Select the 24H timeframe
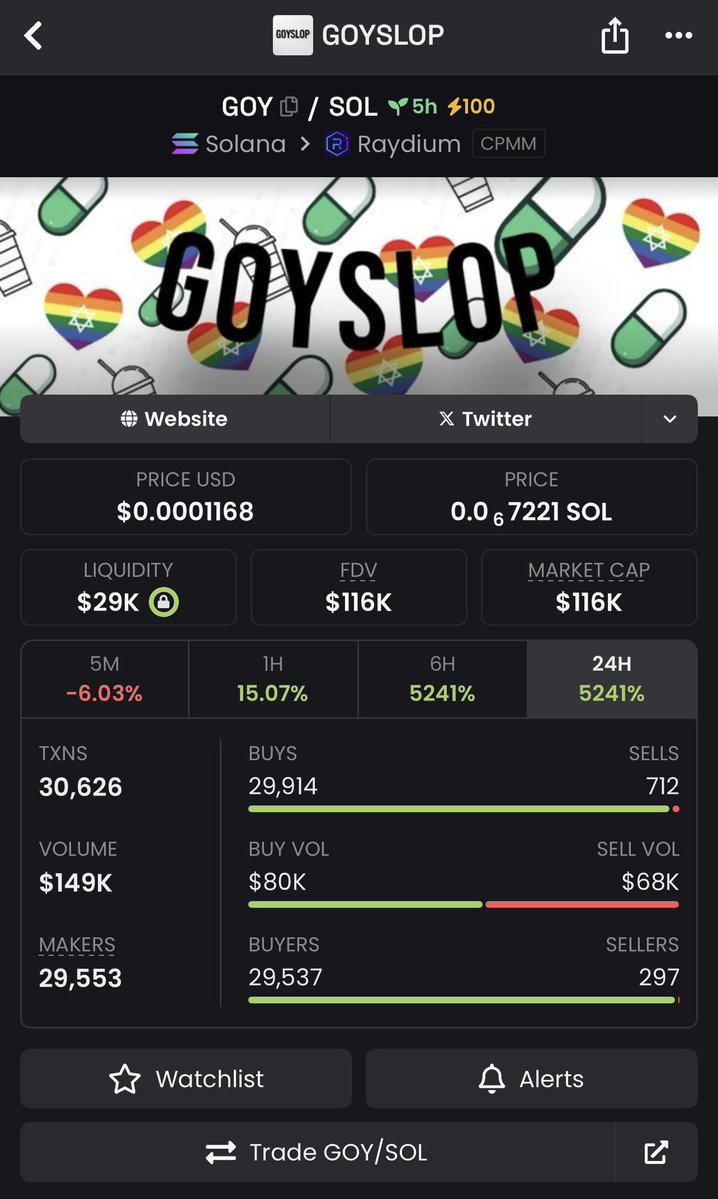 point(612,679)
